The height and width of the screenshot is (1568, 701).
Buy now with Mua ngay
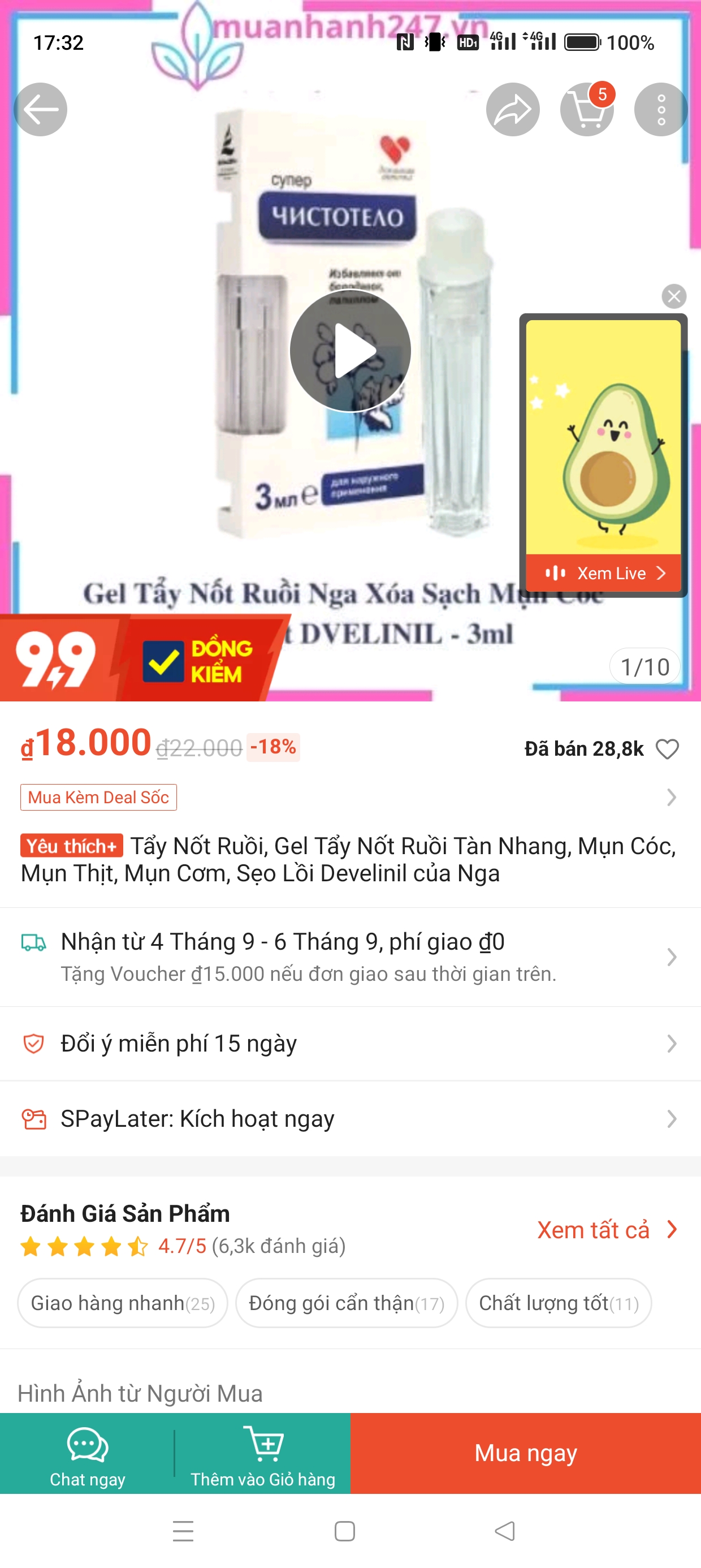click(x=526, y=1454)
